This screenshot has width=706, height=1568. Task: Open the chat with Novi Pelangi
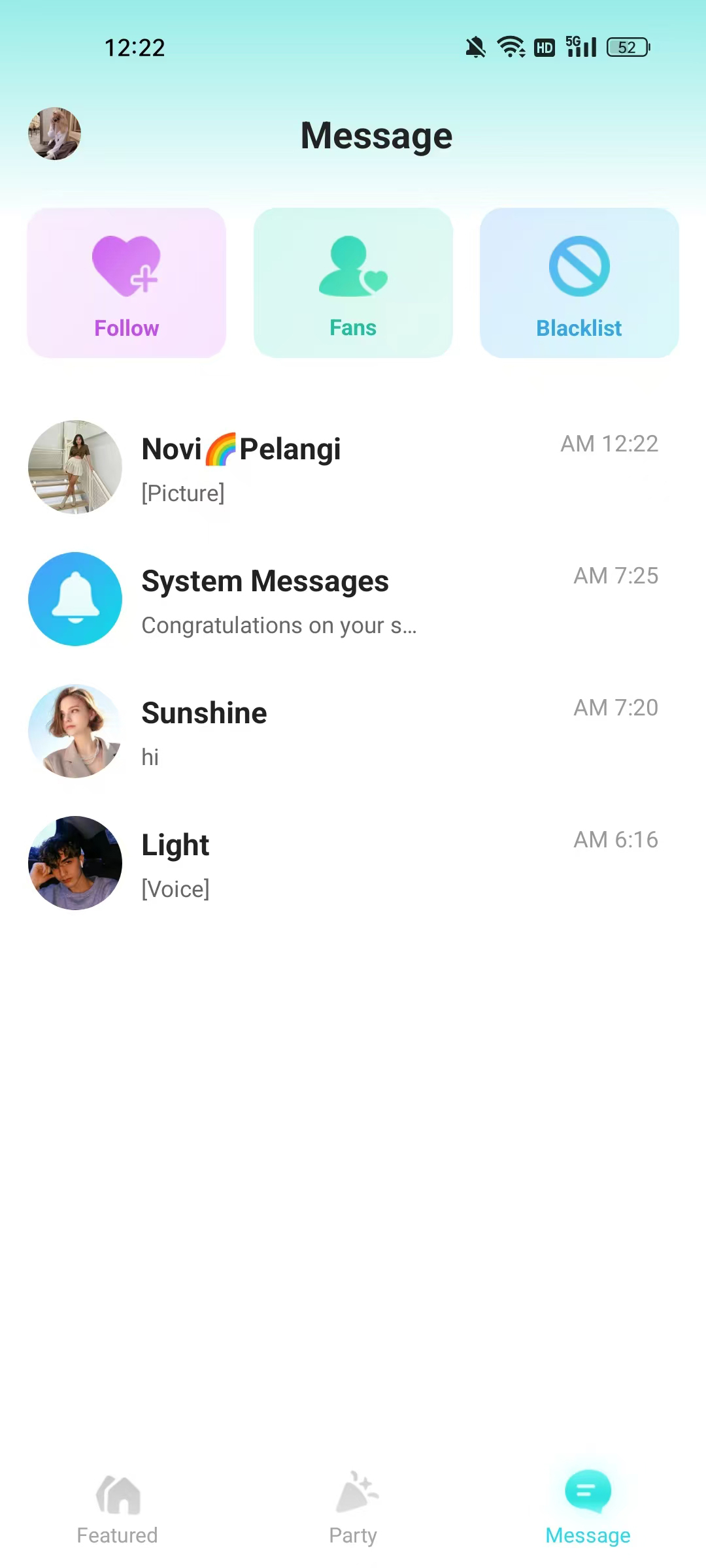point(353,468)
